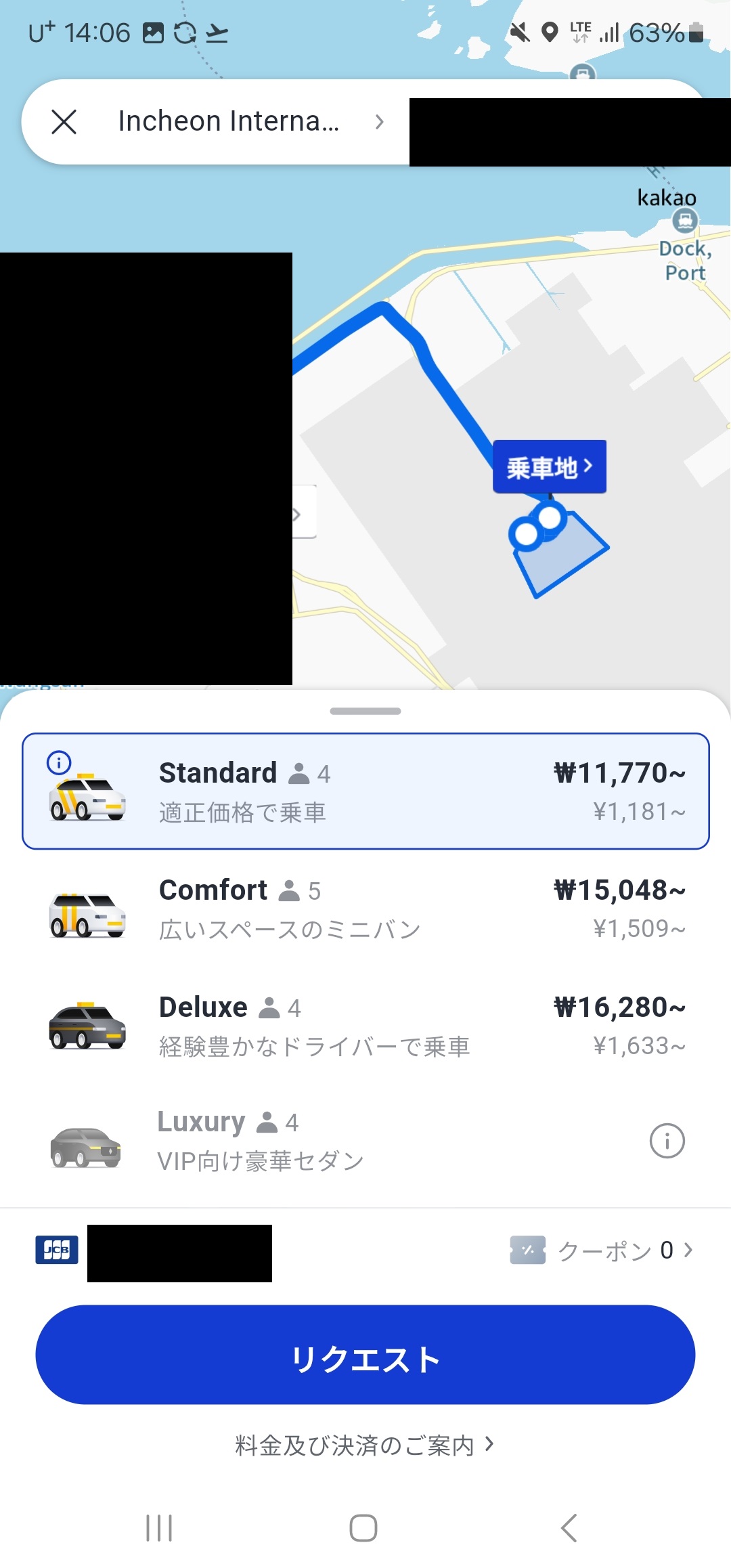This screenshot has width=731, height=1568.
Task: Open the recent apps view
Action: click(x=160, y=1528)
